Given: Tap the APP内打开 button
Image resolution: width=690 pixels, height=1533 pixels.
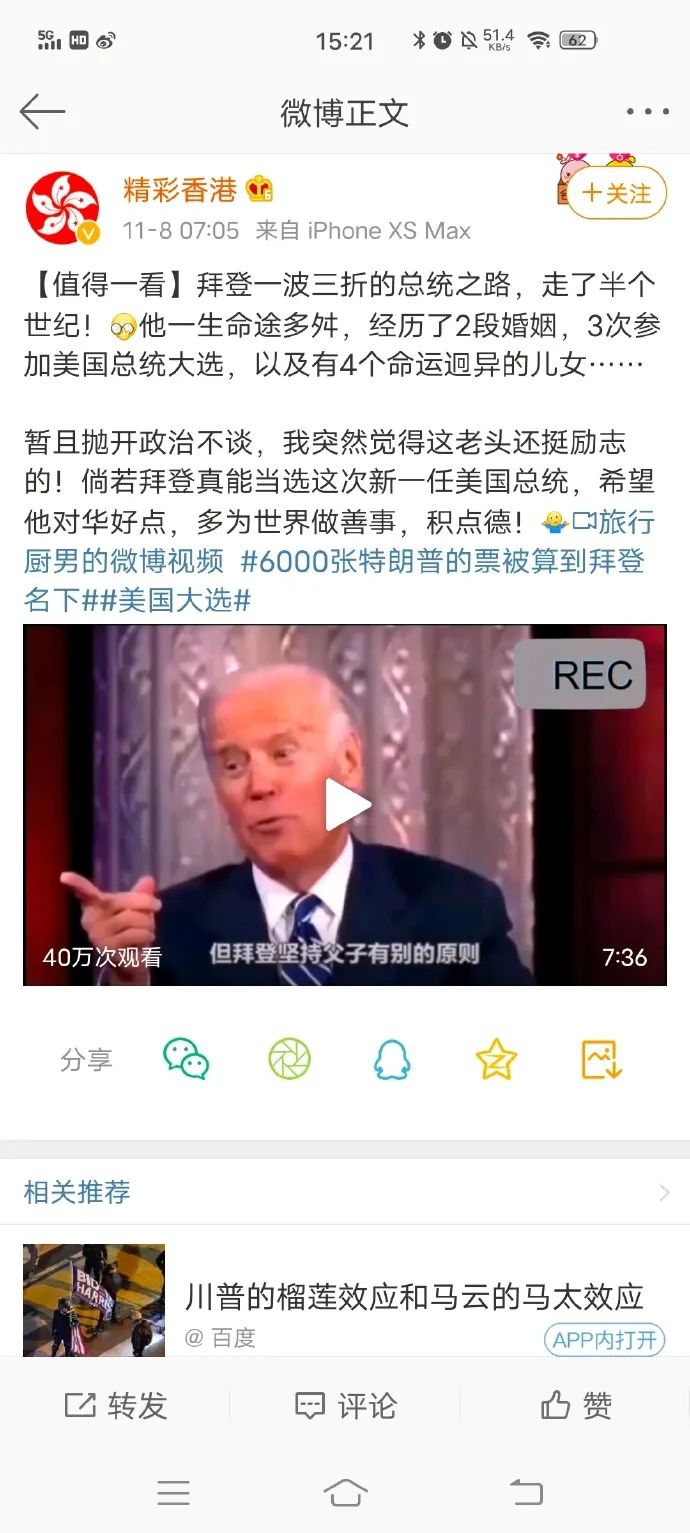Looking at the screenshot, I should (x=604, y=1339).
